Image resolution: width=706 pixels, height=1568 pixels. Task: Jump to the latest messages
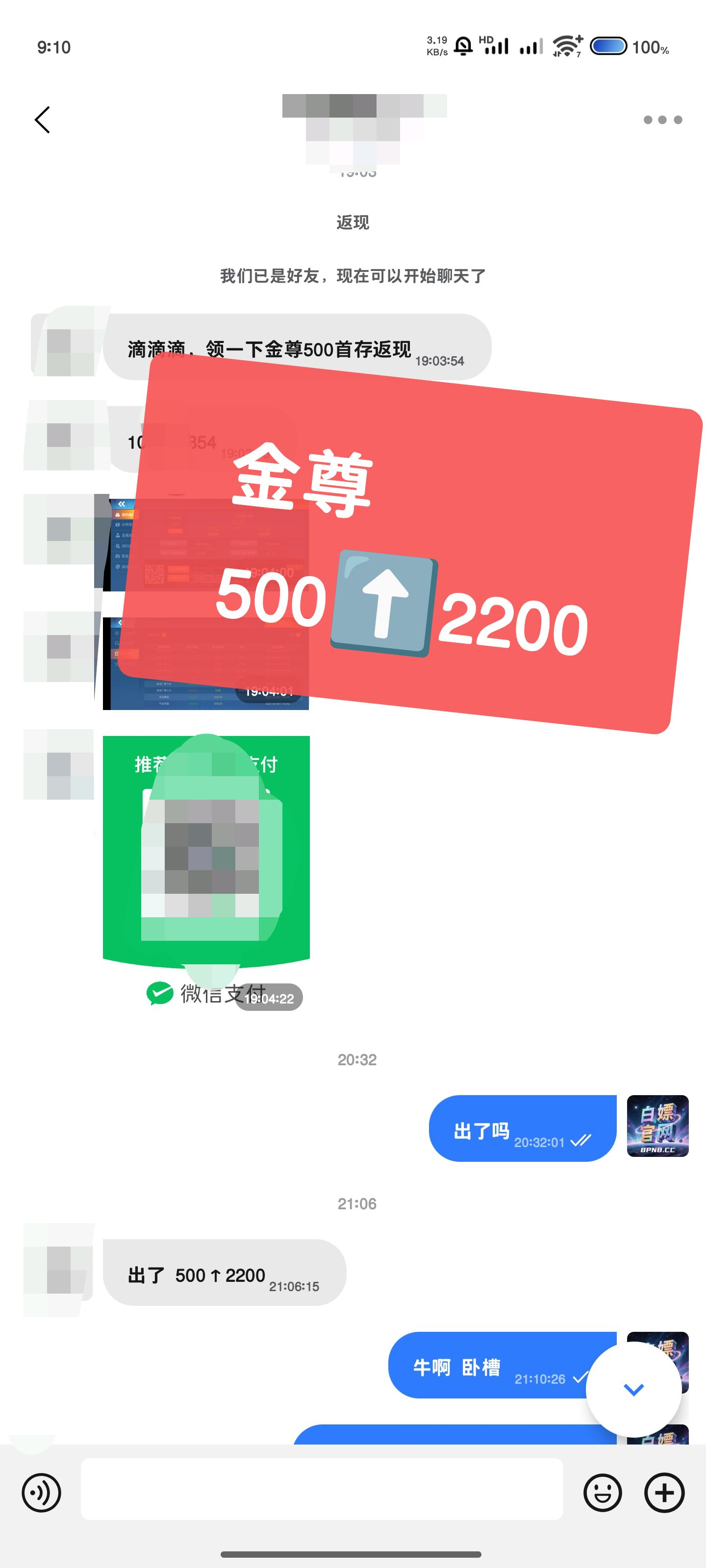633,1390
